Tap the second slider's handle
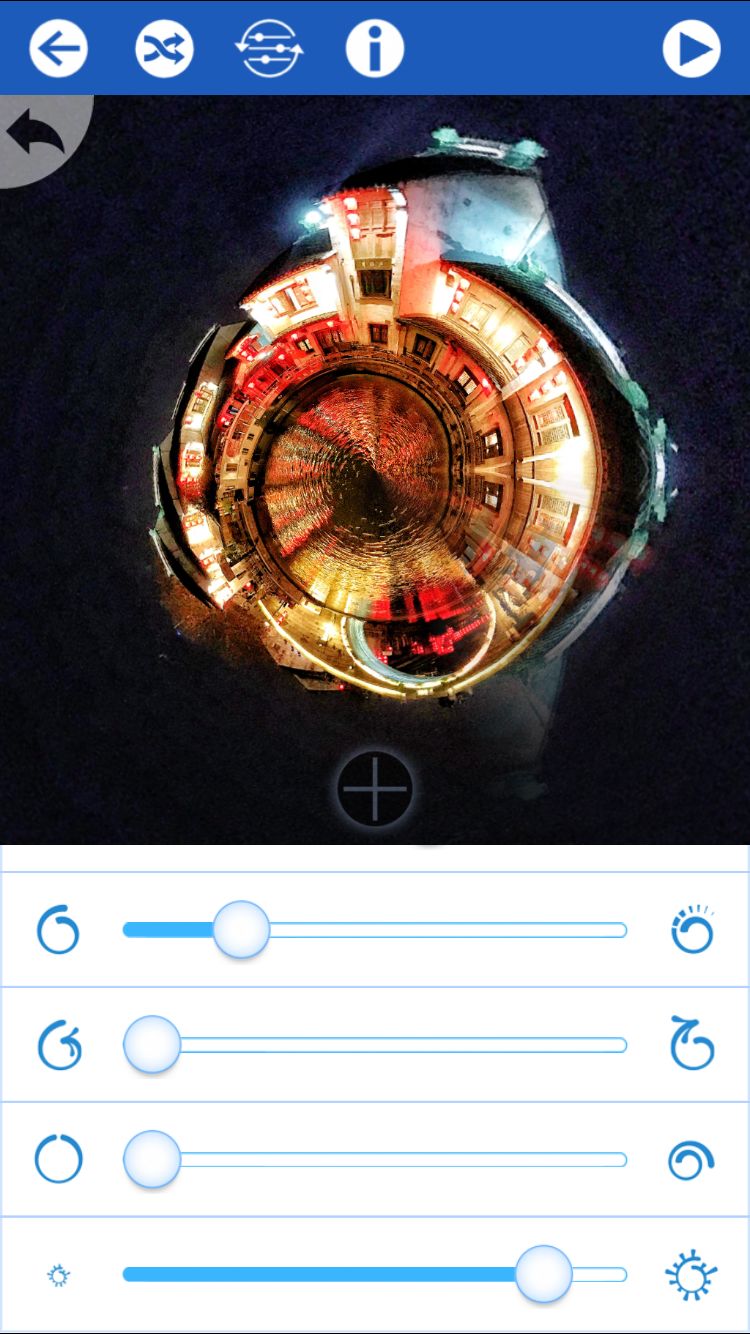This screenshot has width=750, height=1334. 152,1045
